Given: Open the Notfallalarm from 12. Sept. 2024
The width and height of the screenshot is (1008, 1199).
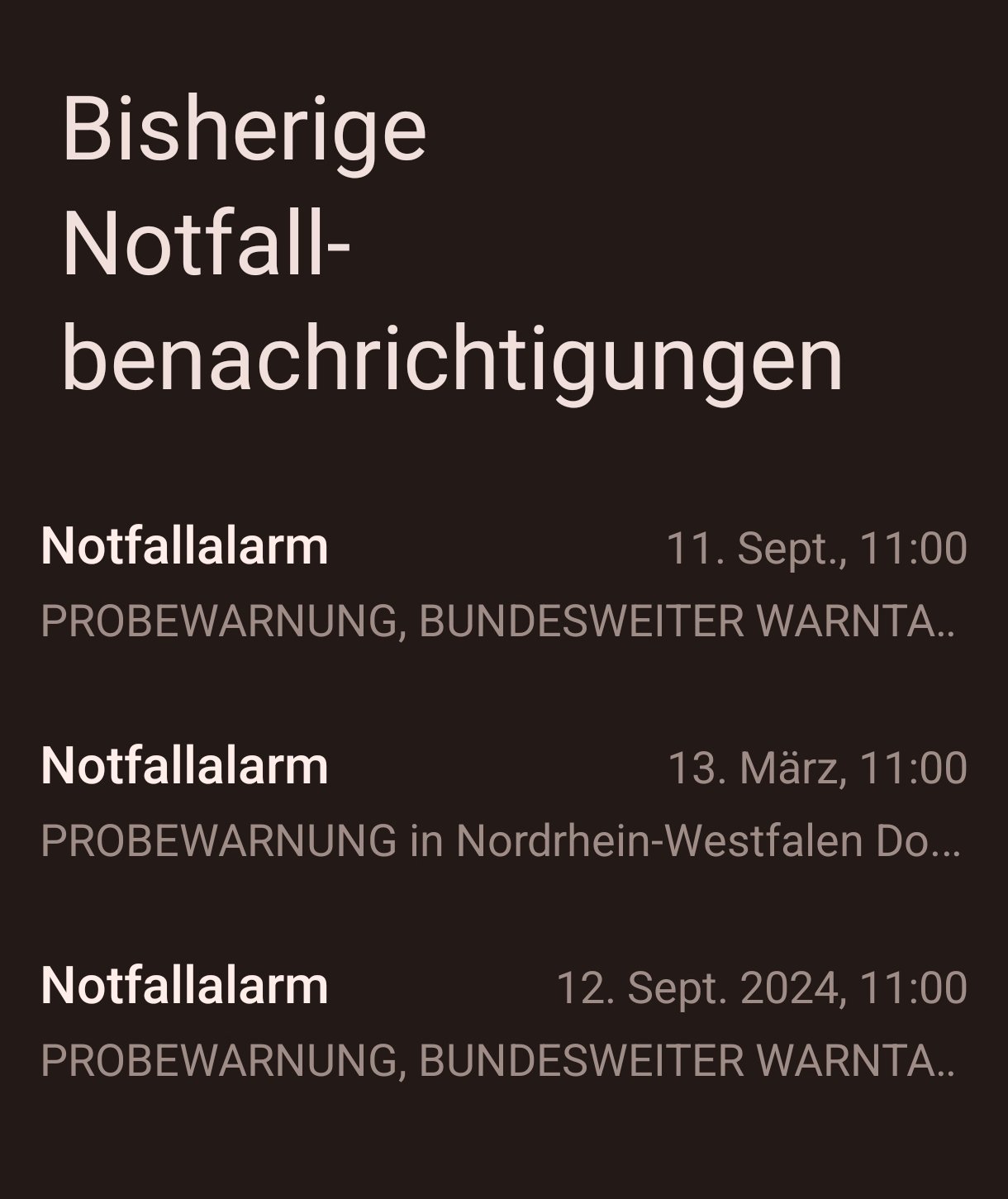Looking at the screenshot, I should (x=502, y=1023).
